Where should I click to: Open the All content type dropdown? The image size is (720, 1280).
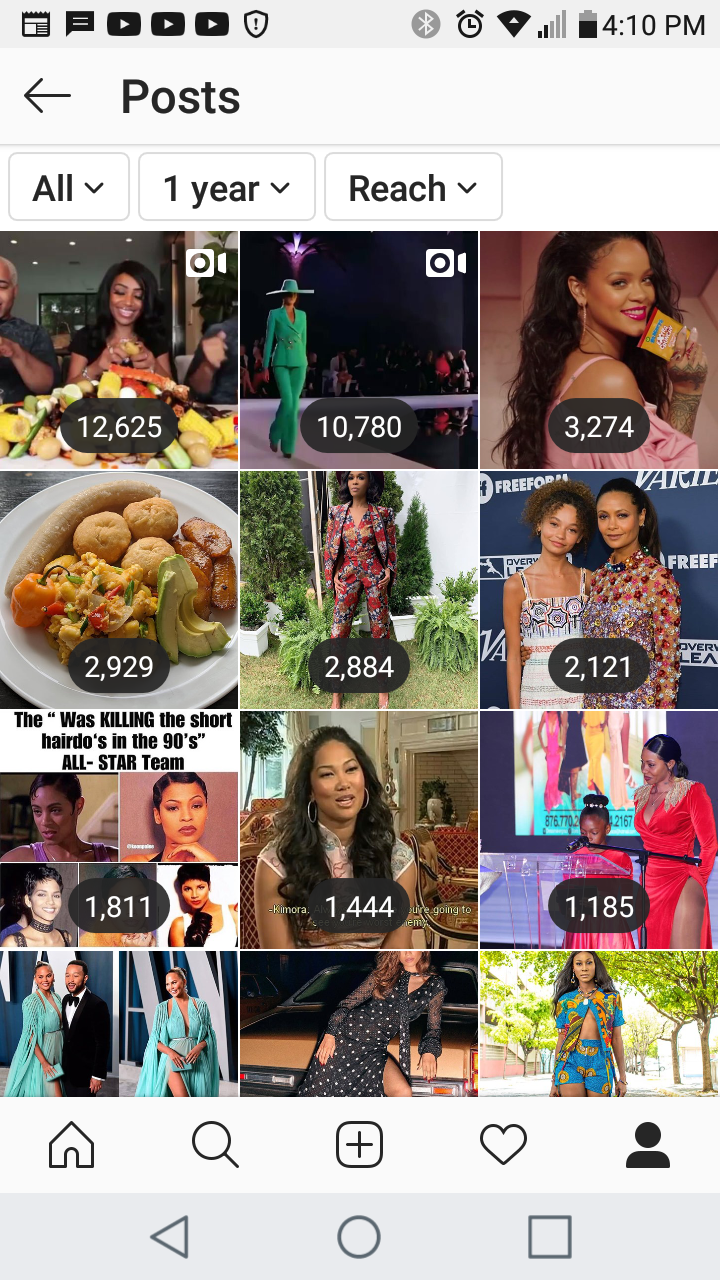pyautogui.click(x=69, y=187)
